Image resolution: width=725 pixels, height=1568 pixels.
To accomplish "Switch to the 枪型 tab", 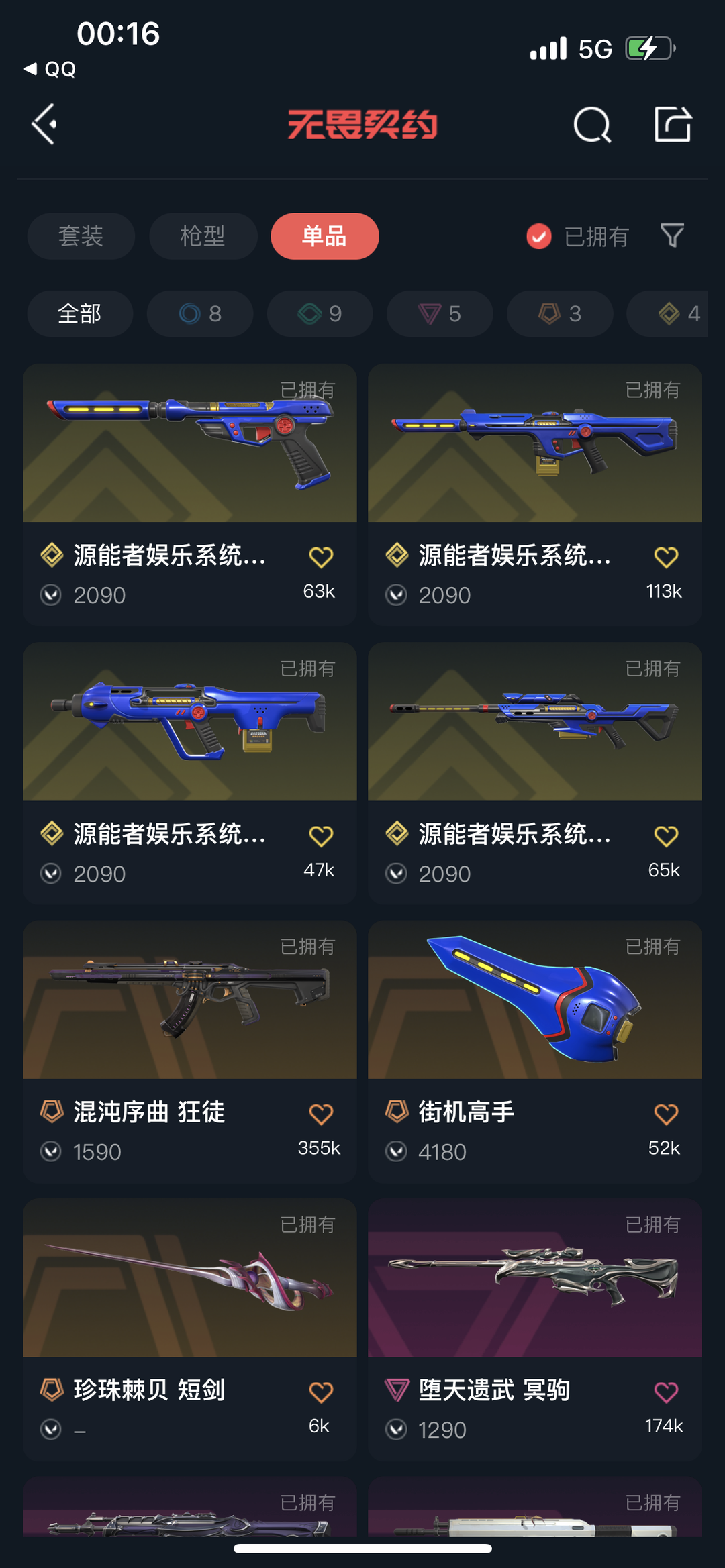I will (203, 236).
